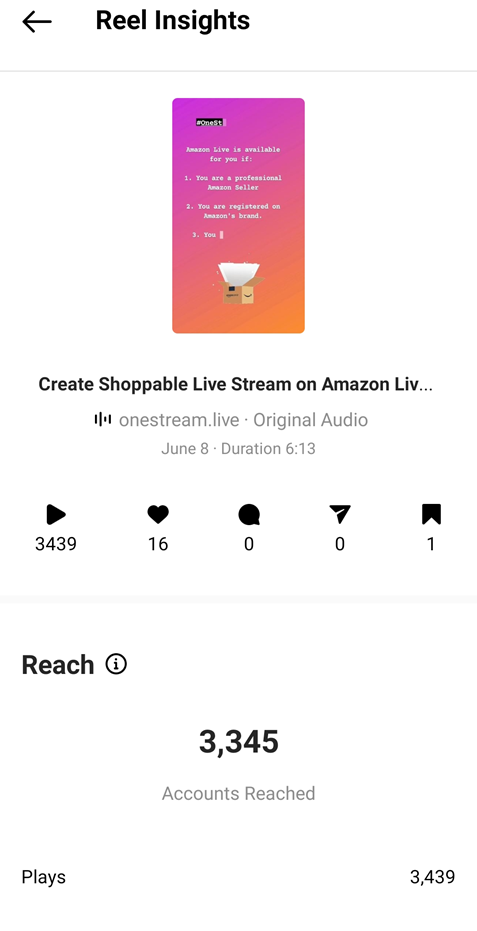Open the onestream.live Original Audio link

[231, 420]
